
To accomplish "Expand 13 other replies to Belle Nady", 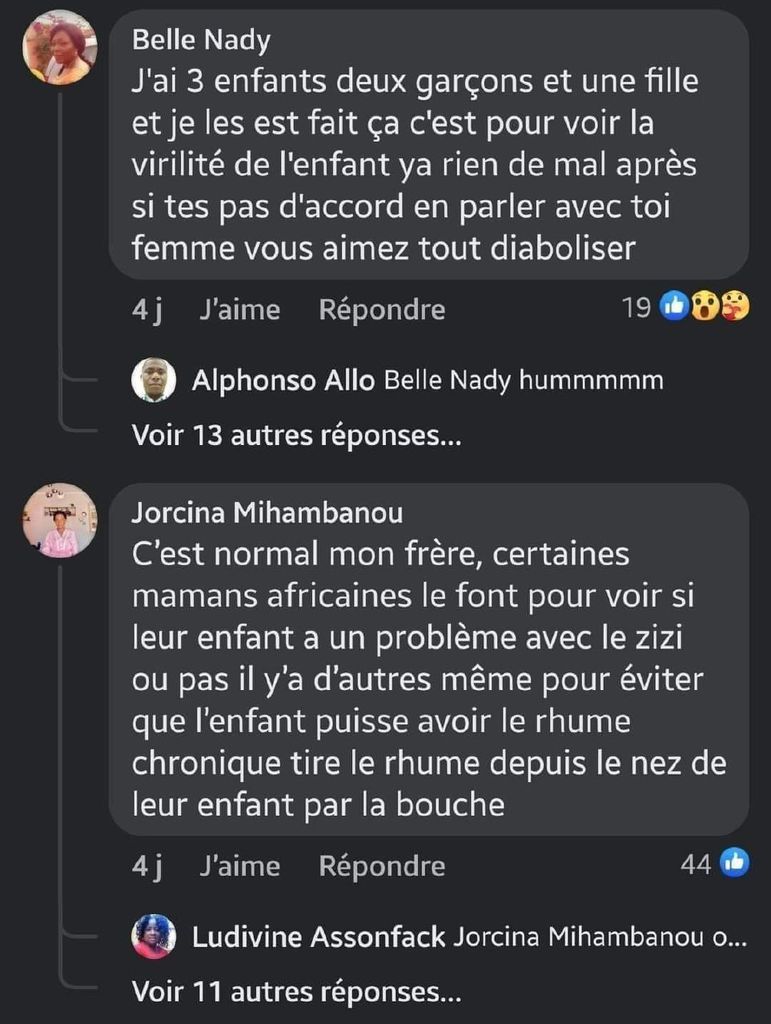I will [x=296, y=436].
